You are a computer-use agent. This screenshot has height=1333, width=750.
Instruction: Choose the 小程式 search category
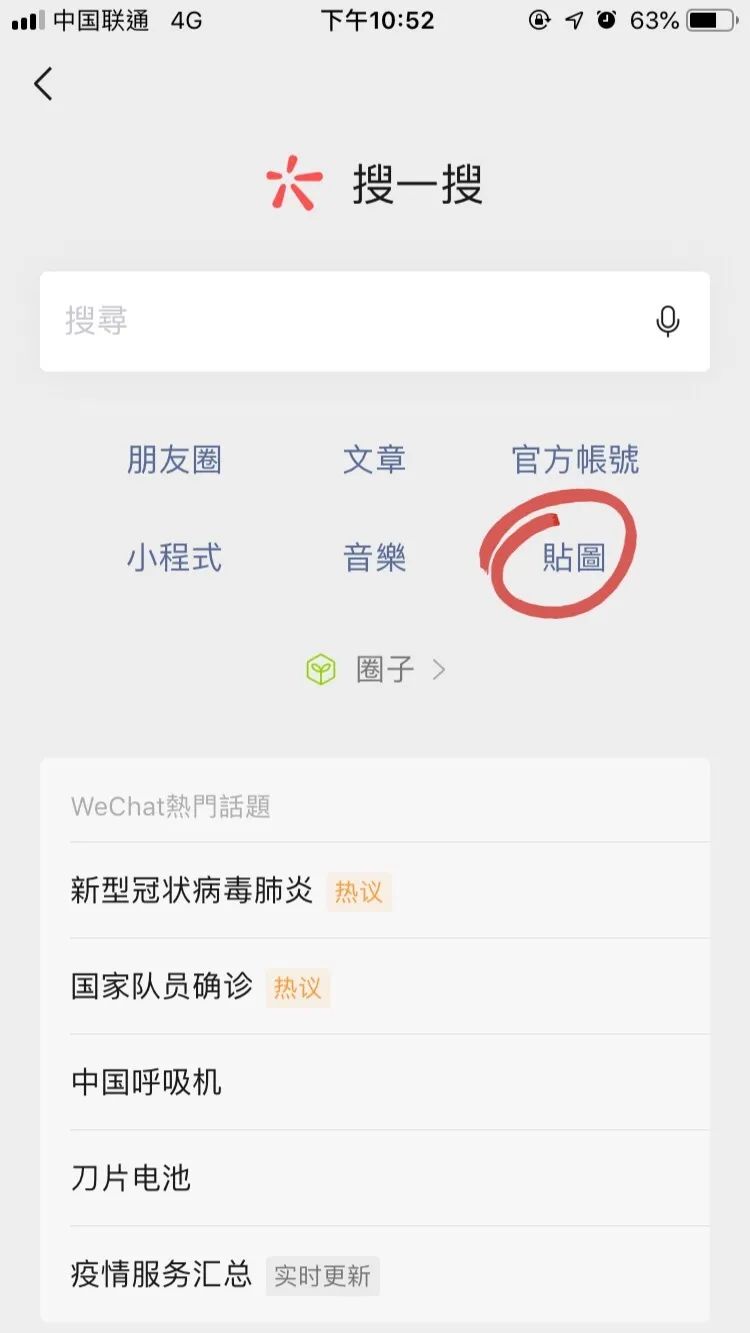pyautogui.click(x=174, y=557)
